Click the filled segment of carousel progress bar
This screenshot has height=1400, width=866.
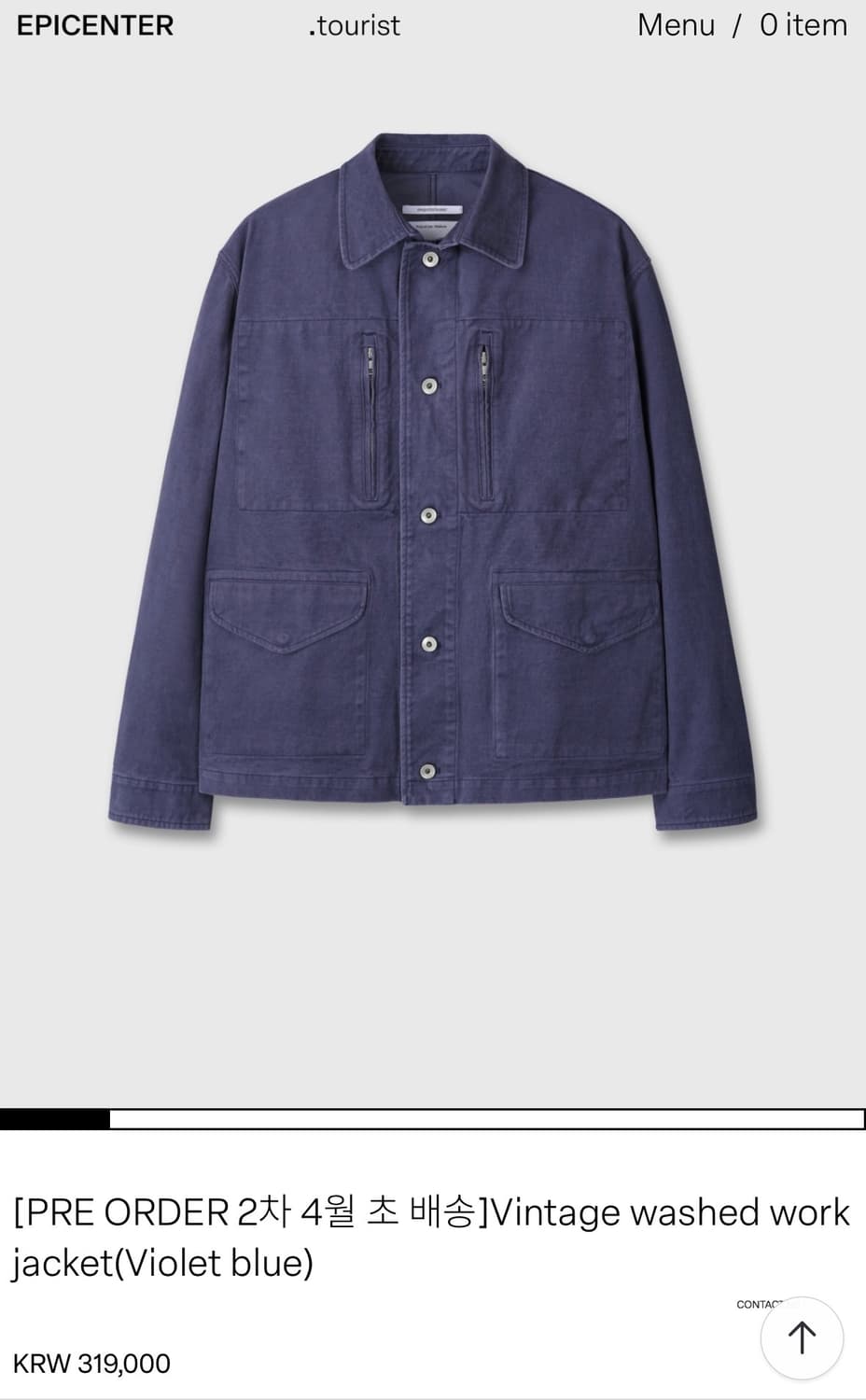click(54, 1117)
